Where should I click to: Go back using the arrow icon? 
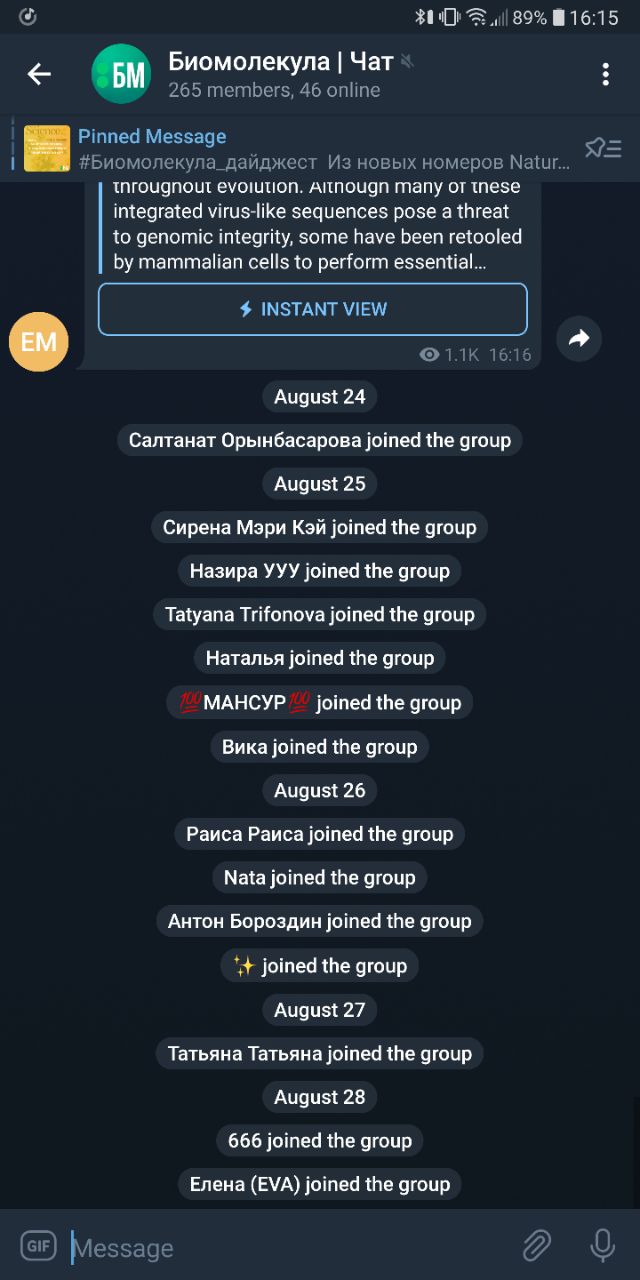(39, 74)
